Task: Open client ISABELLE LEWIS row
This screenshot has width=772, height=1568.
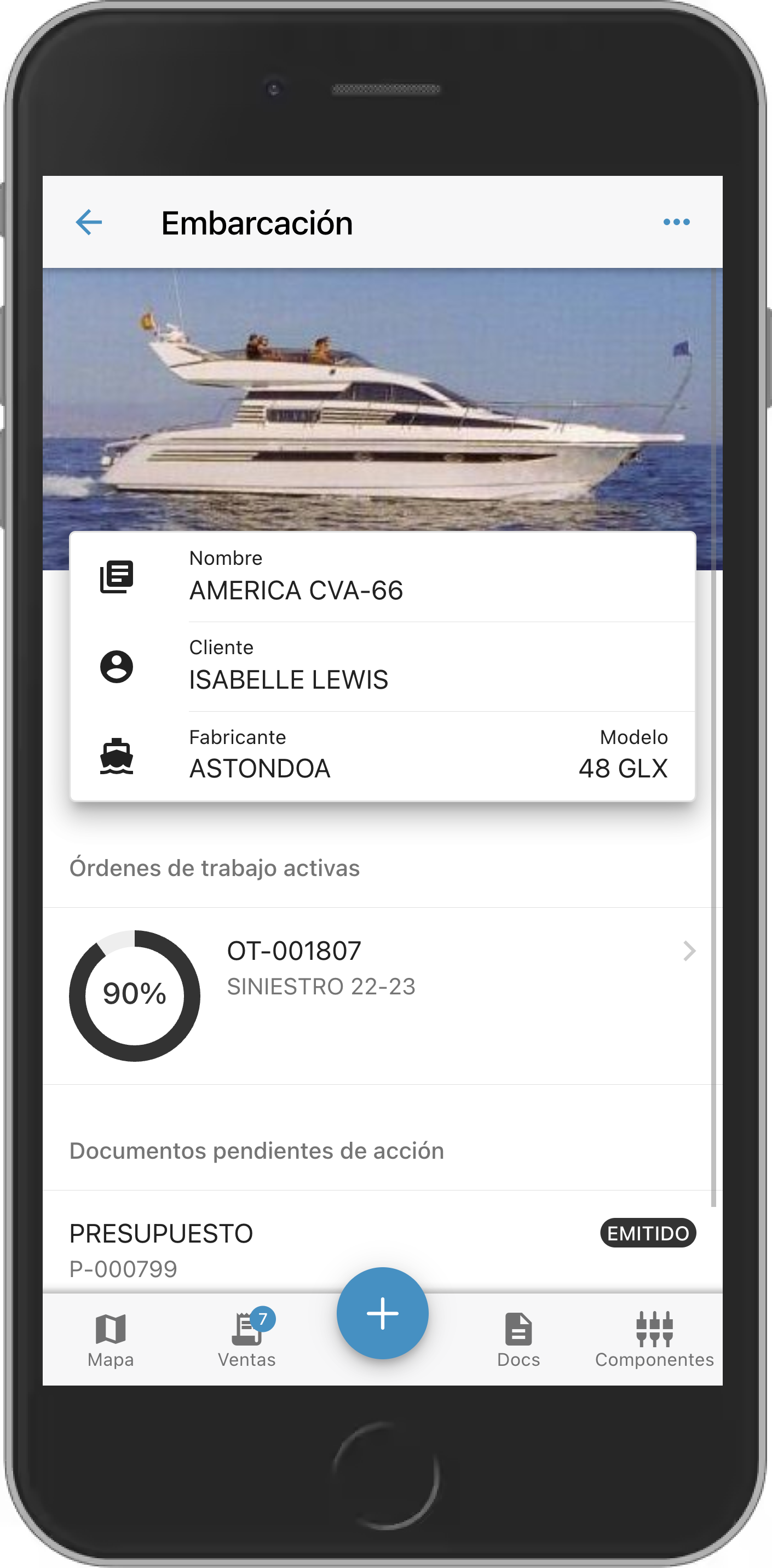Action: click(382, 667)
